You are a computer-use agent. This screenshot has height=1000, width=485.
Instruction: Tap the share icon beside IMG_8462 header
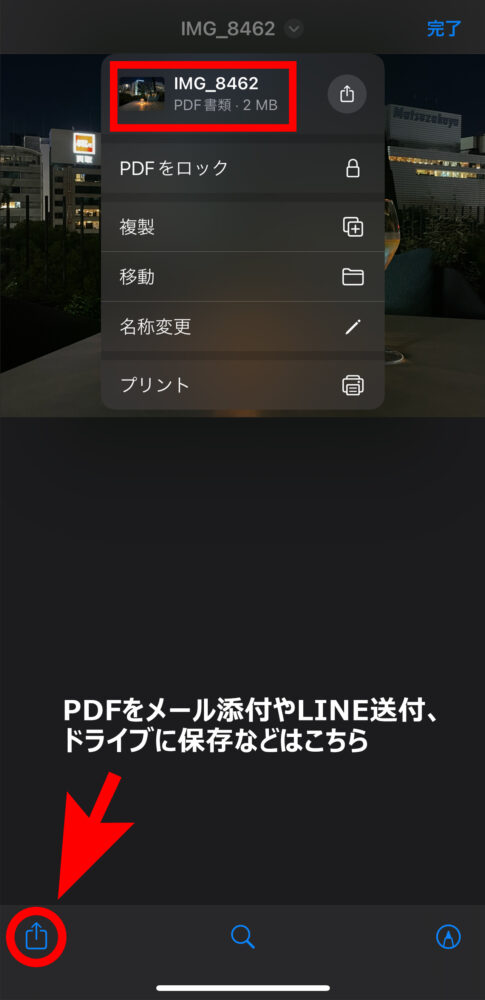pyautogui.click(x=347, y=94)
